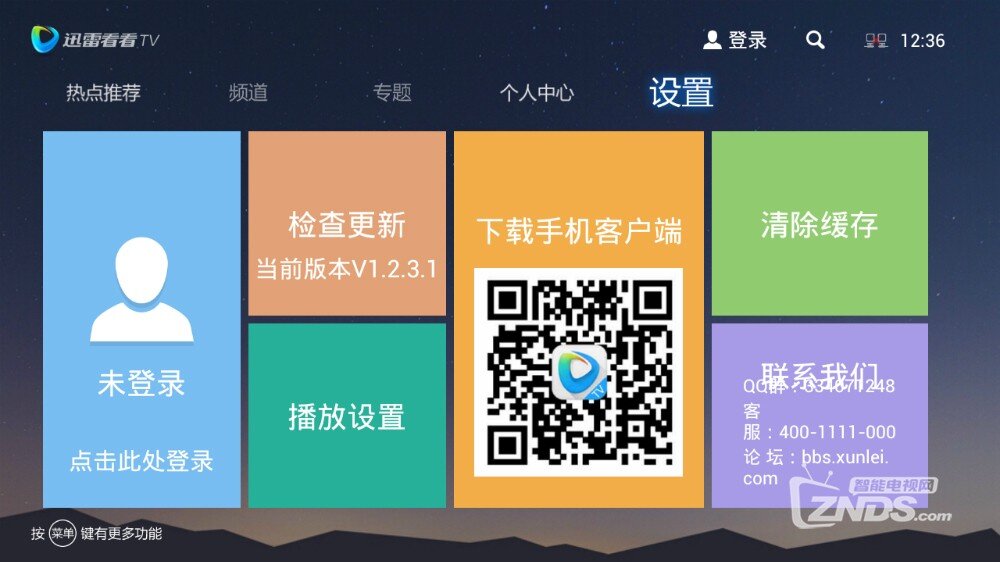
Task: Open the search magnifier icon
Action: point(815,40)
